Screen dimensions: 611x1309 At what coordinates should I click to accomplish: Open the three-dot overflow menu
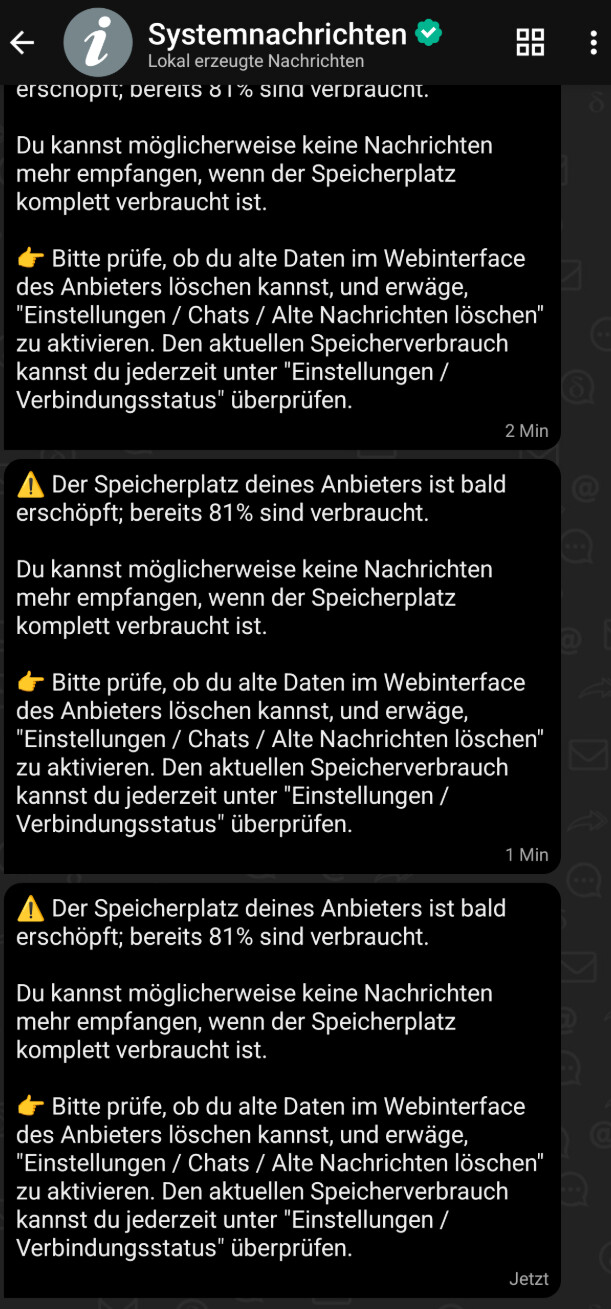(x=593, y=42)
